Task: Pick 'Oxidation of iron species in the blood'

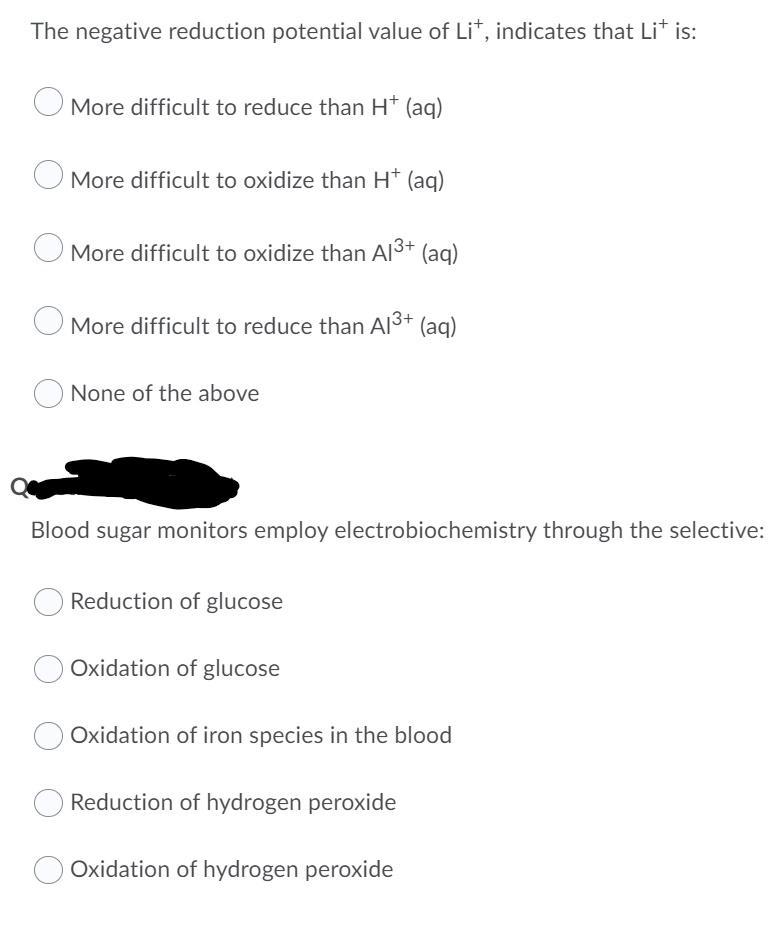Action: [50, 735]
